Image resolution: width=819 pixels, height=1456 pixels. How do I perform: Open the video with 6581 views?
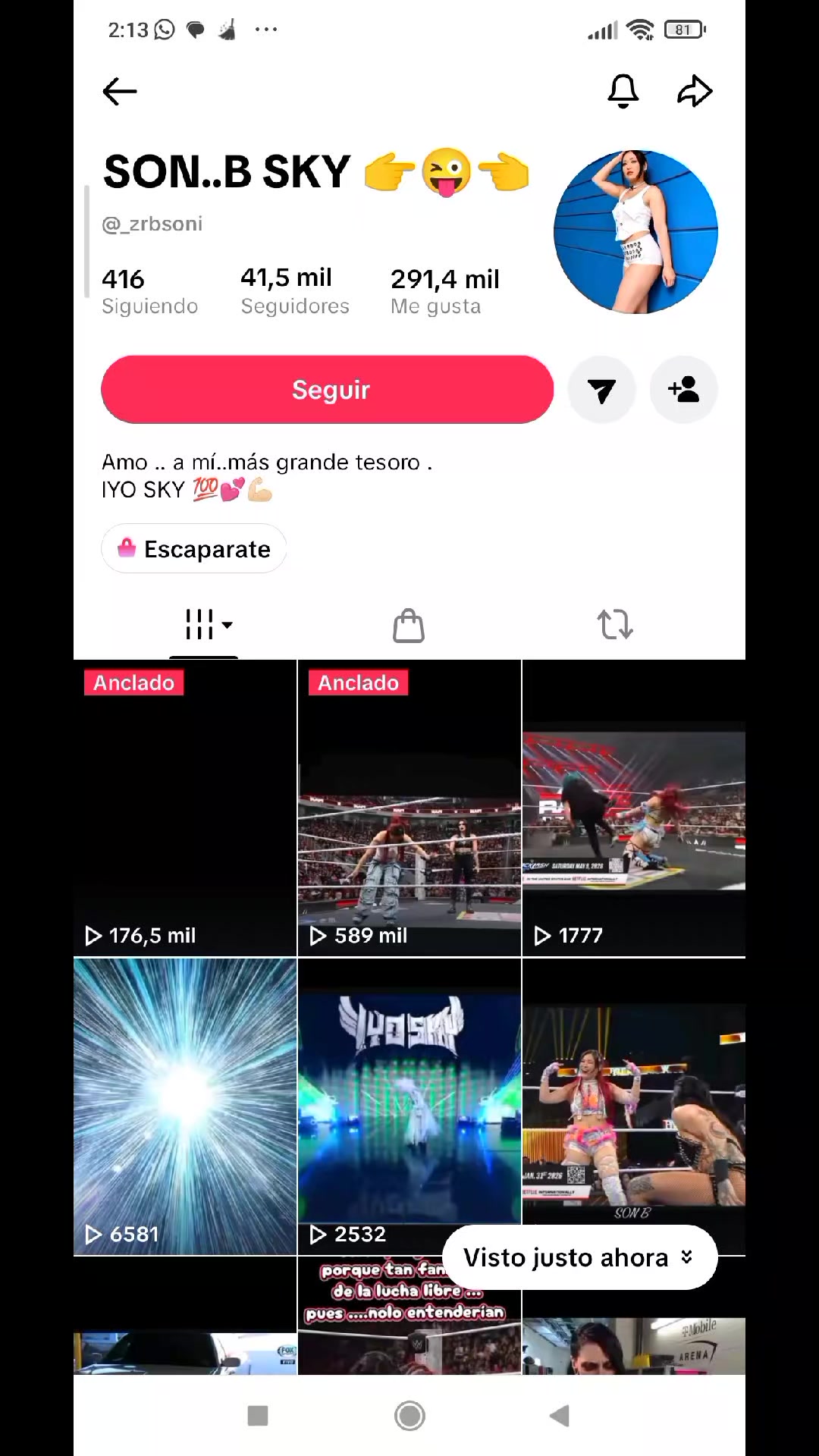pyautogui.click(x=185, y=1106)
